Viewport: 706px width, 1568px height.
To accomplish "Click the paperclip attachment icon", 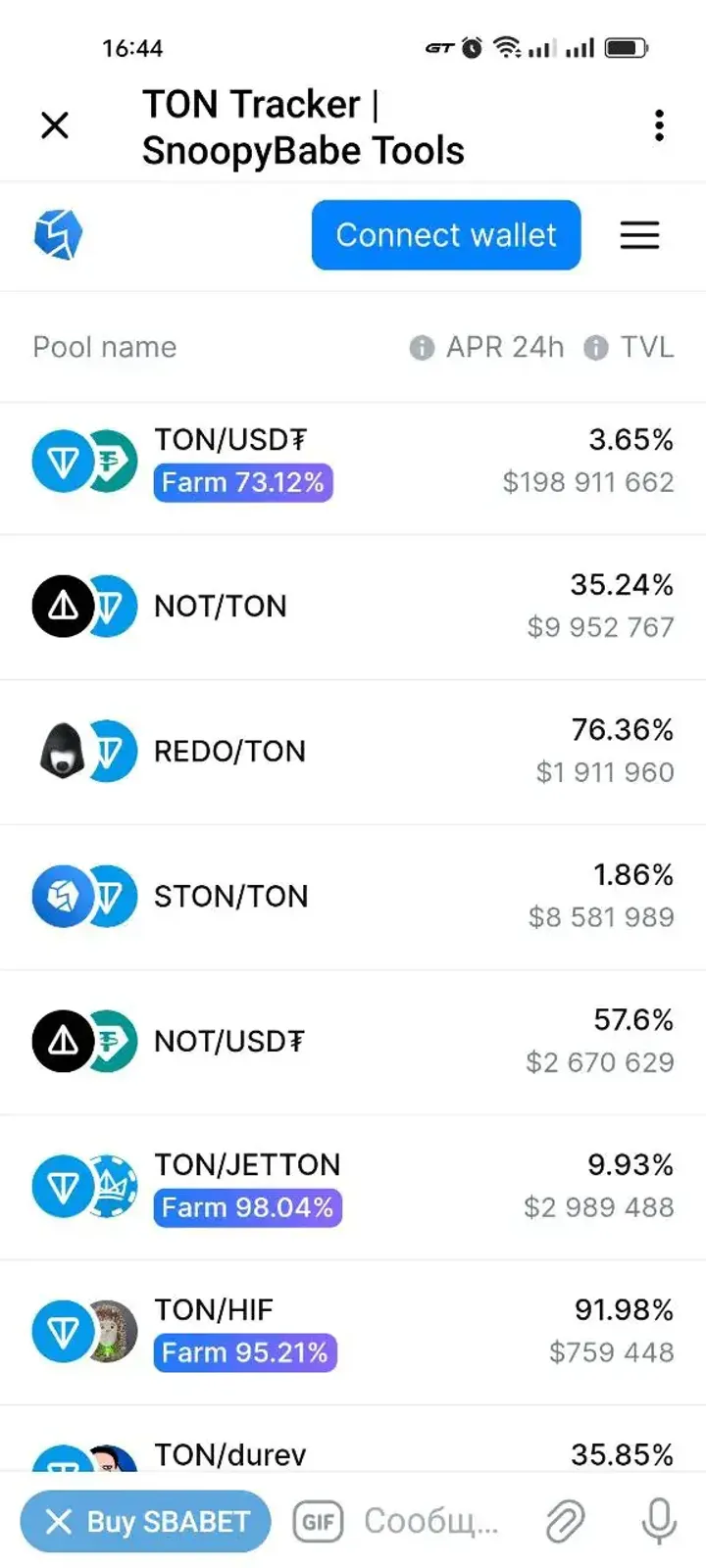I will click(x=564, y=1521).
